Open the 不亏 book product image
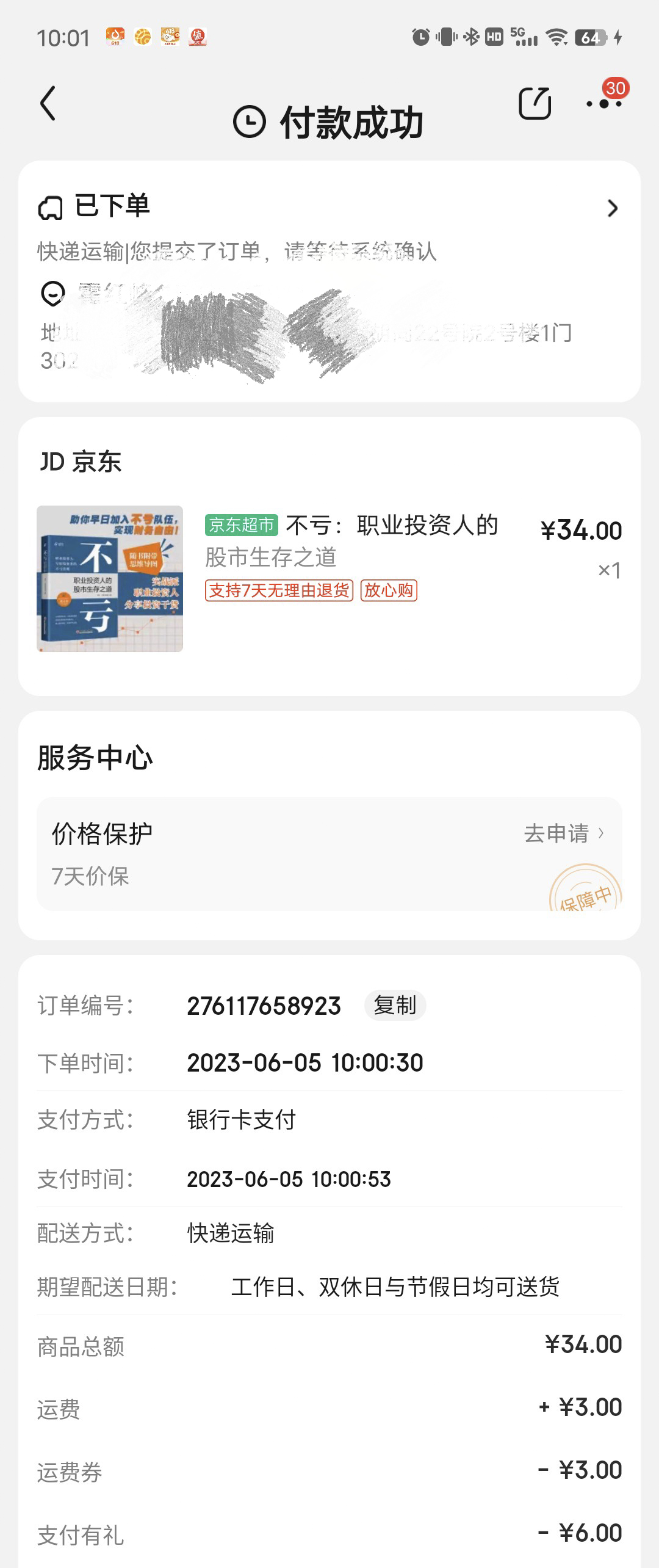659x1568 pixels. tap(110, 578)
